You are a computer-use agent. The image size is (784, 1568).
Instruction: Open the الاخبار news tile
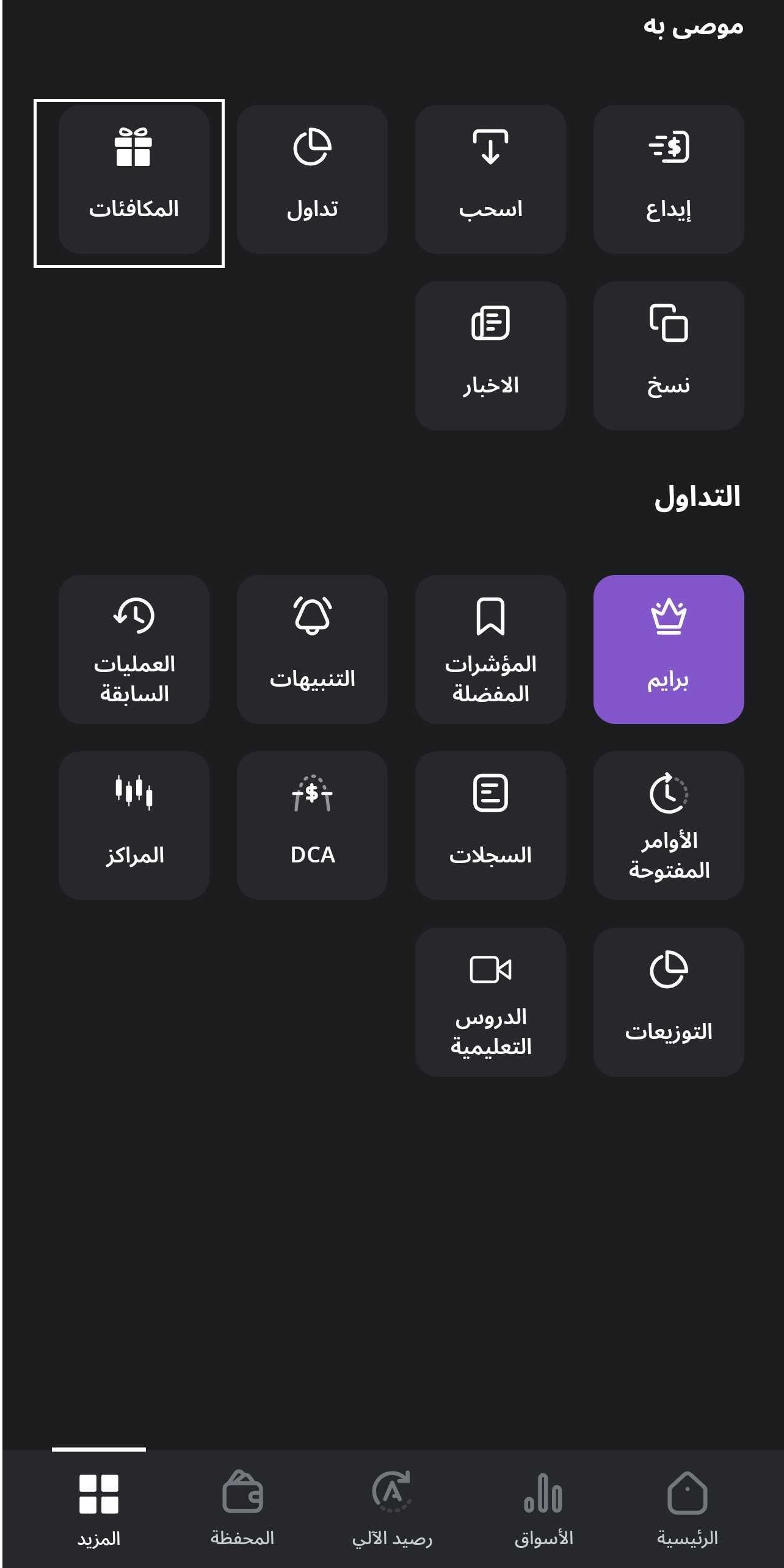(490, 356)
